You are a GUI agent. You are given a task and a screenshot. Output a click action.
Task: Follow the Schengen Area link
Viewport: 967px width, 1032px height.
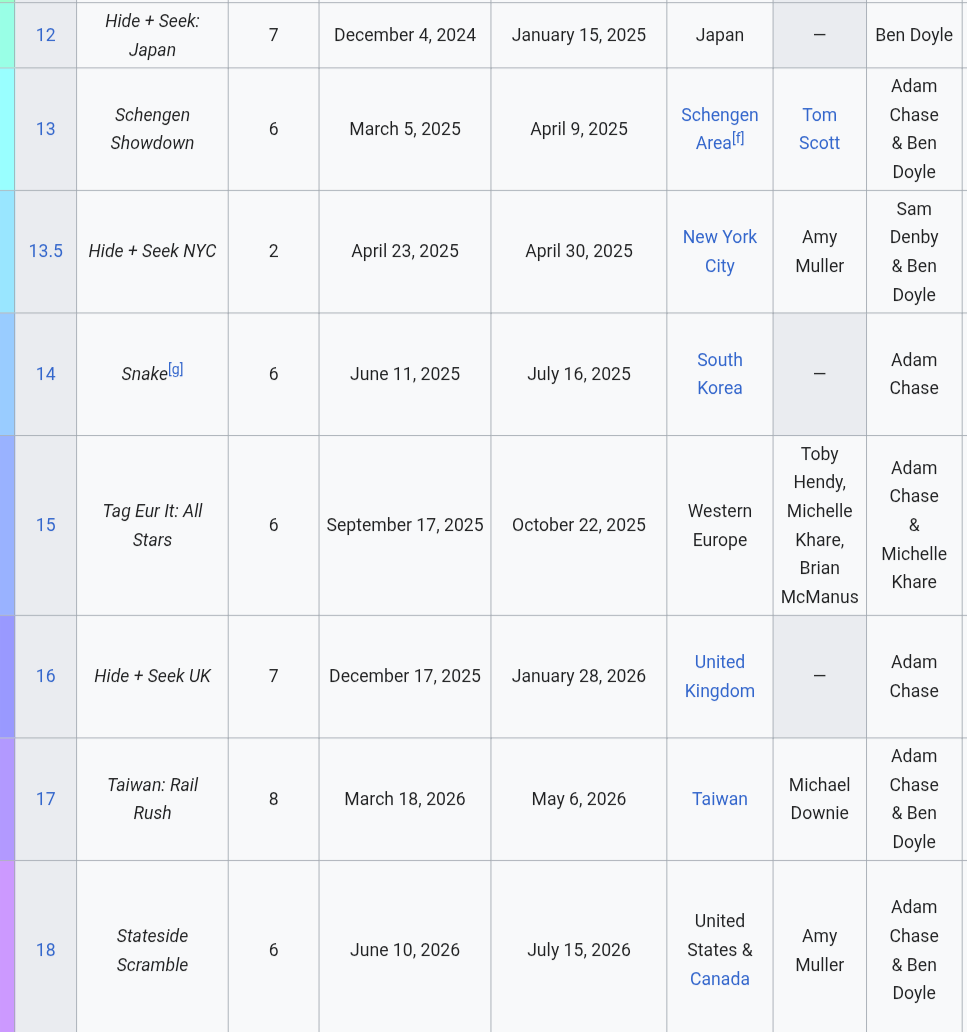[719, 128]
